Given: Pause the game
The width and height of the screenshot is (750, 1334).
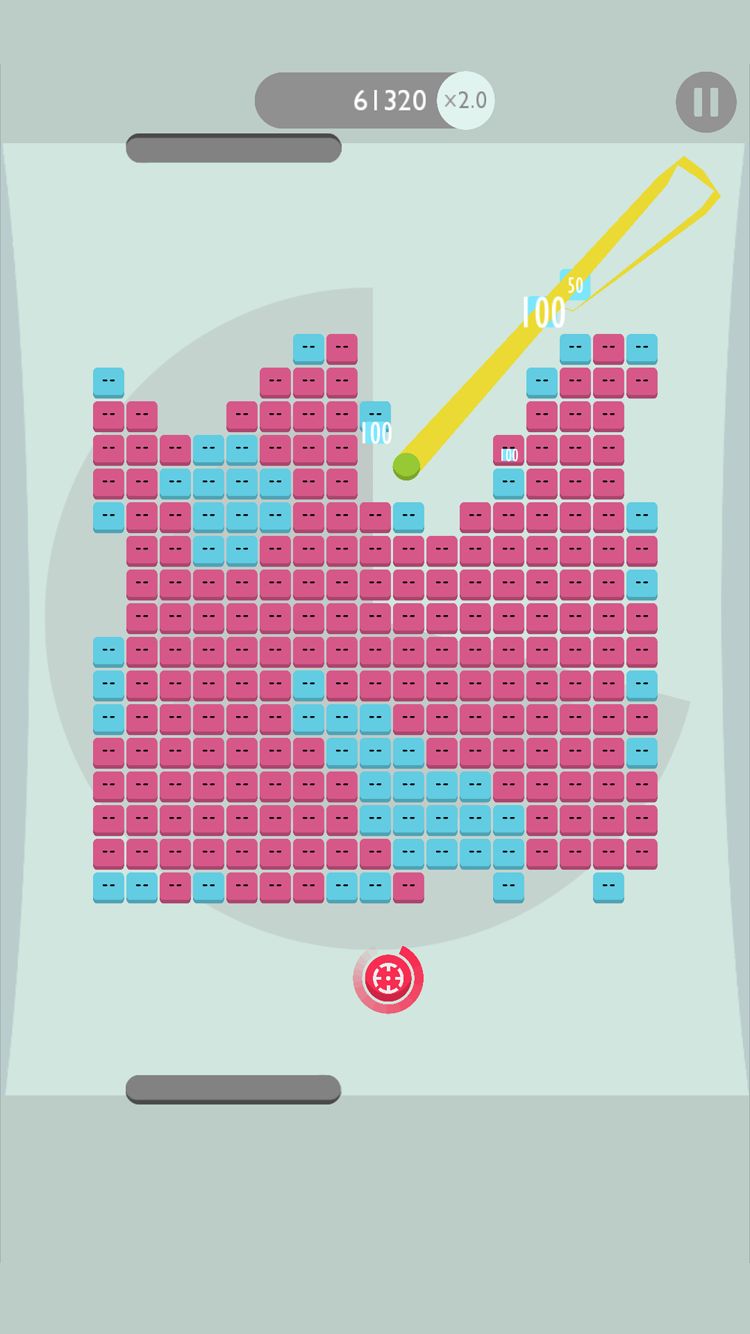Looking at the screenshot, I should point(706,102).
